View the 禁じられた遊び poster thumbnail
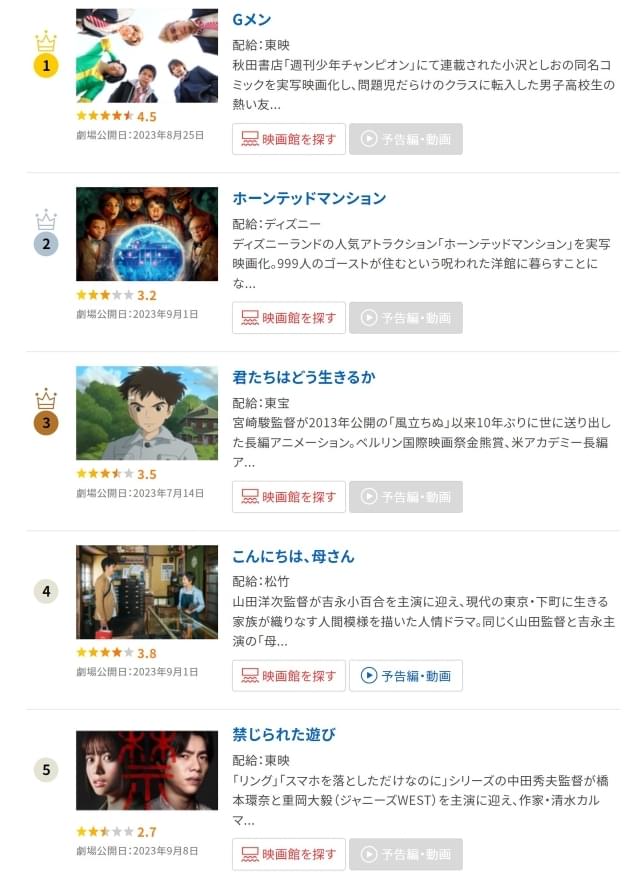 point(147,771)
